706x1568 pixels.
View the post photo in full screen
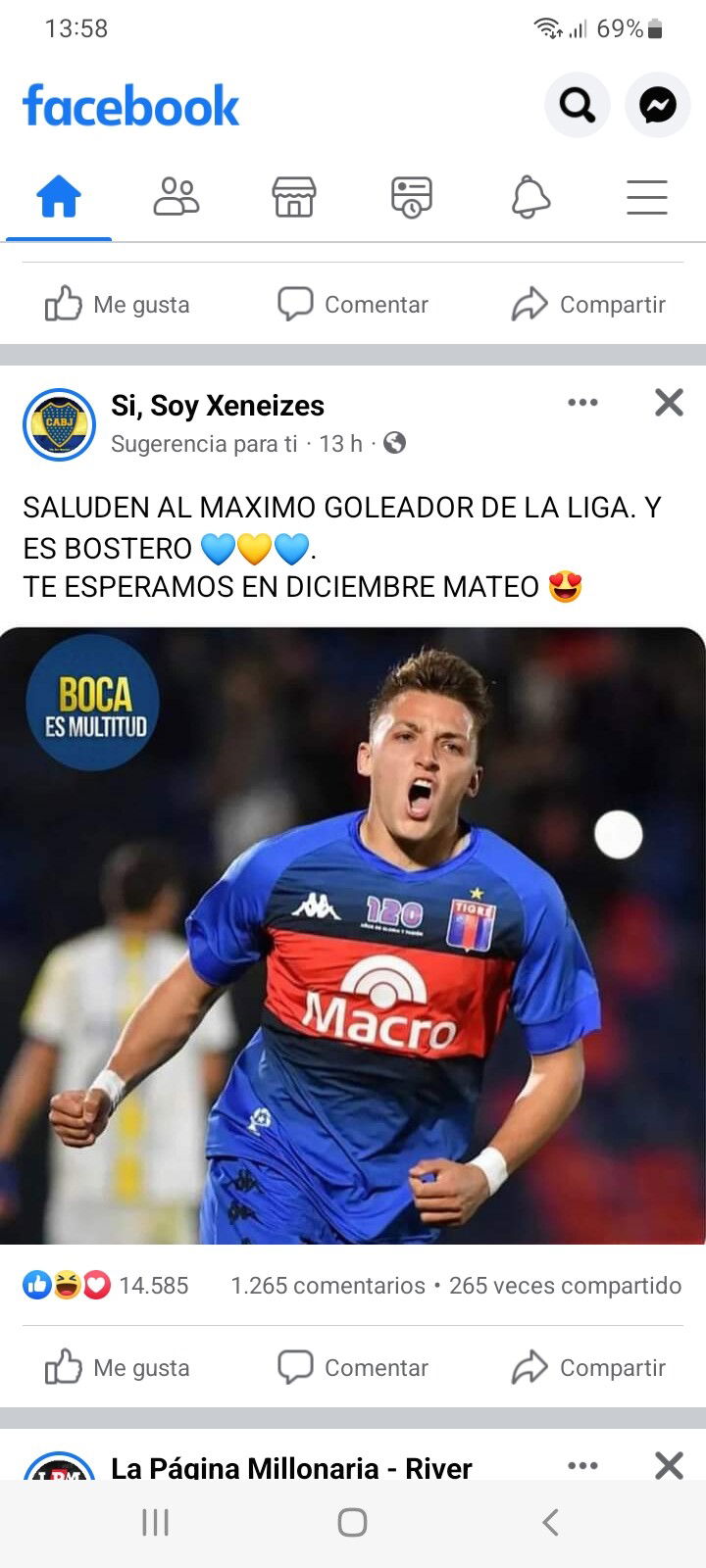click(x=353, y=936)
